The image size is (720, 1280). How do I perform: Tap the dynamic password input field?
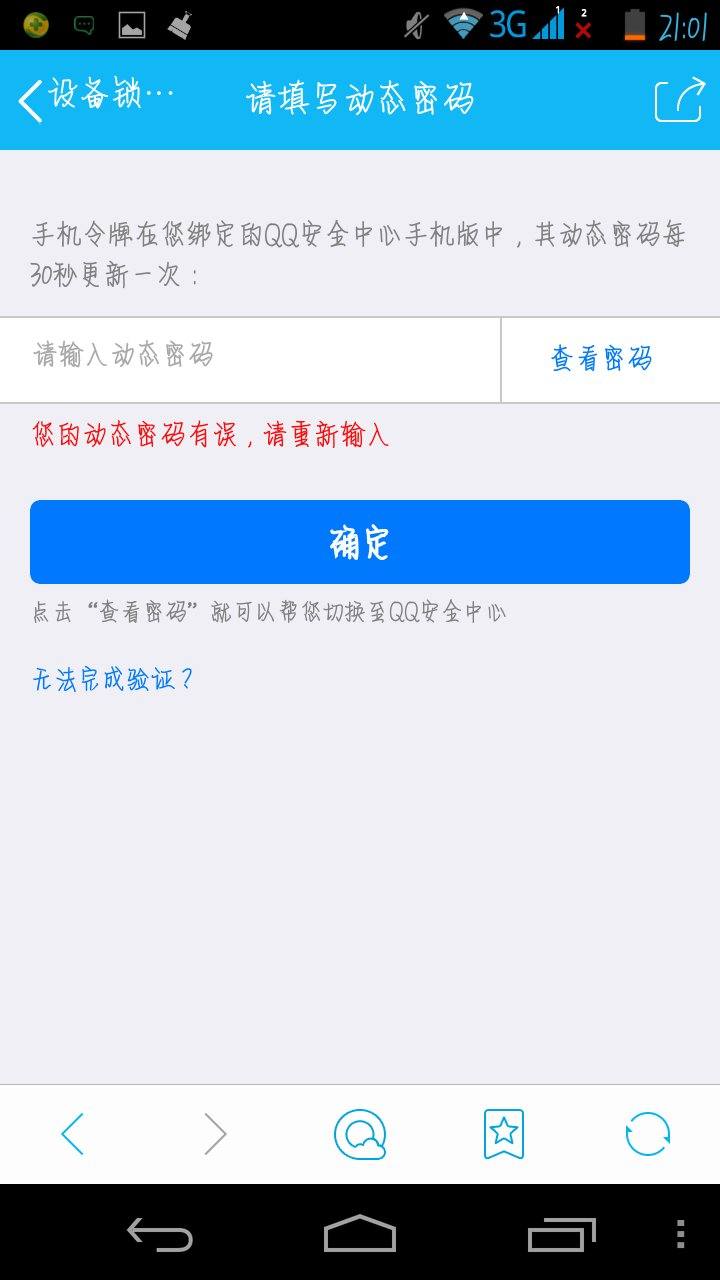click(x=250, y=357)
